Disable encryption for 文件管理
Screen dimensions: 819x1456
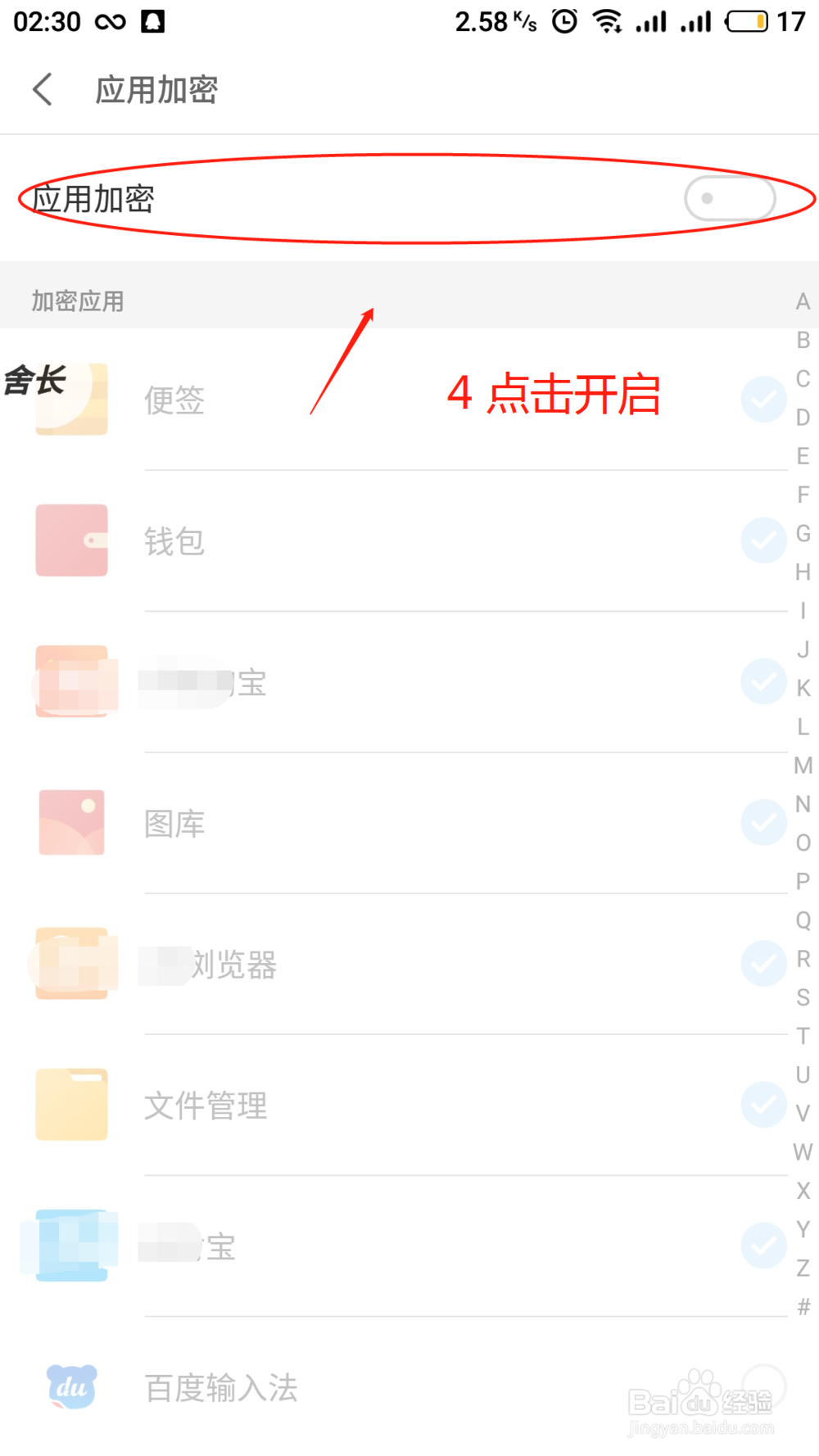click(x=762, y=1104)
